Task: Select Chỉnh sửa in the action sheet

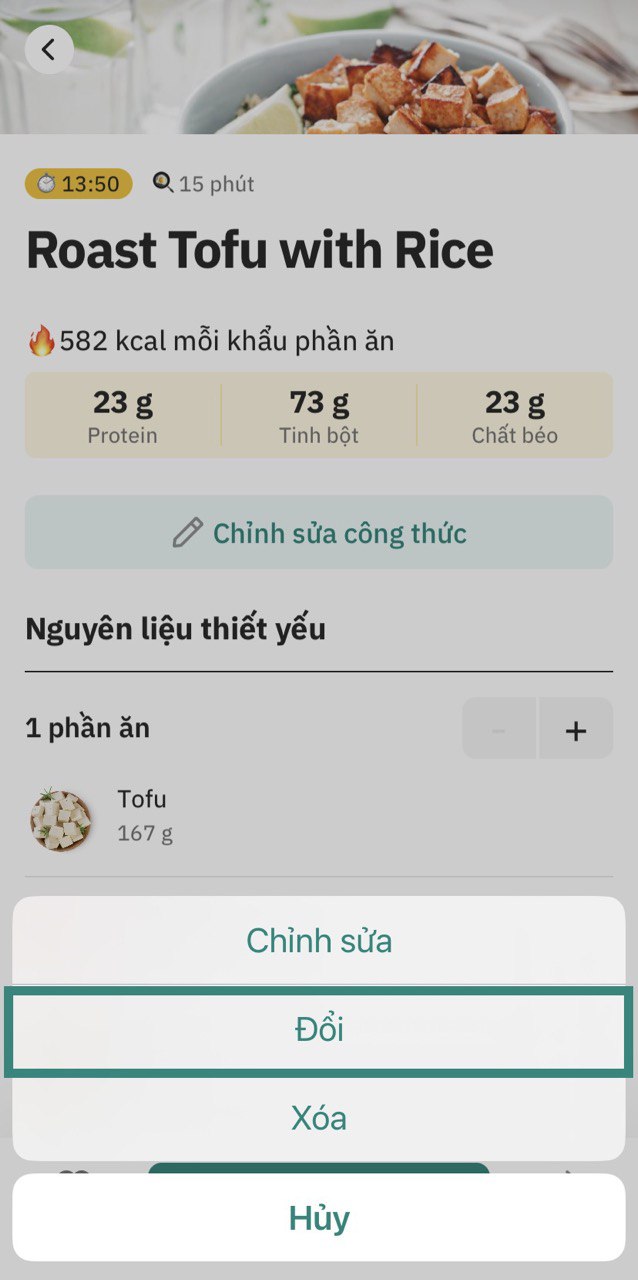Action: click(x=319, y=940)
